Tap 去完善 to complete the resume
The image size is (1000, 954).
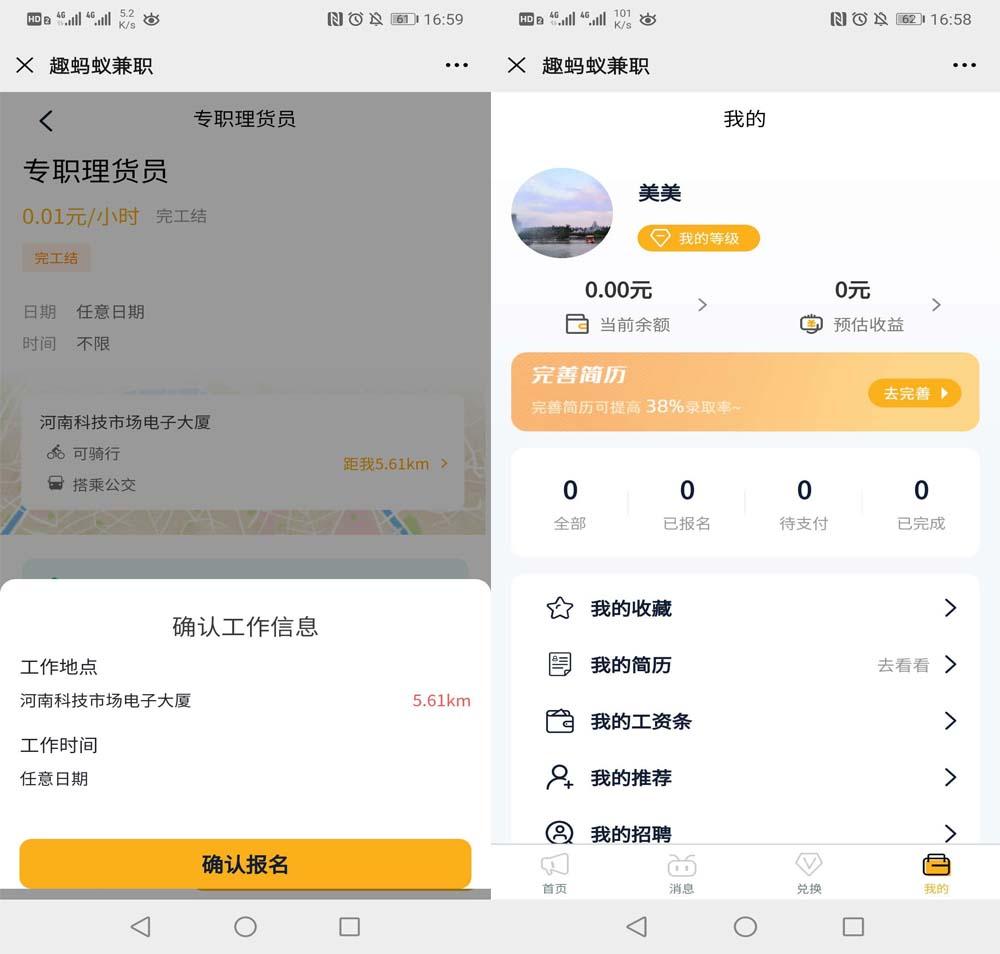914,393
